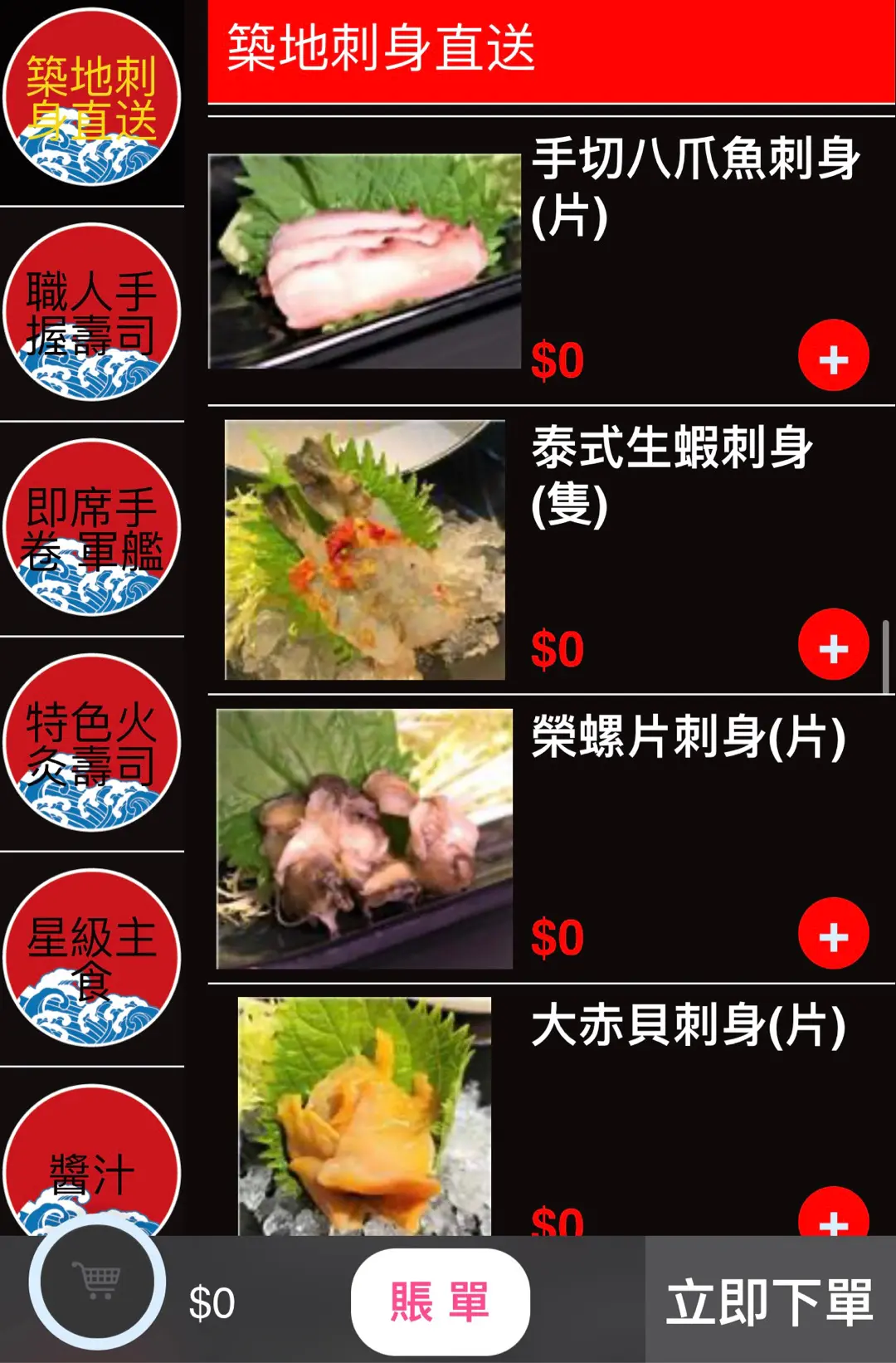View the 賬單 bill

click(x=440, y=1301)
